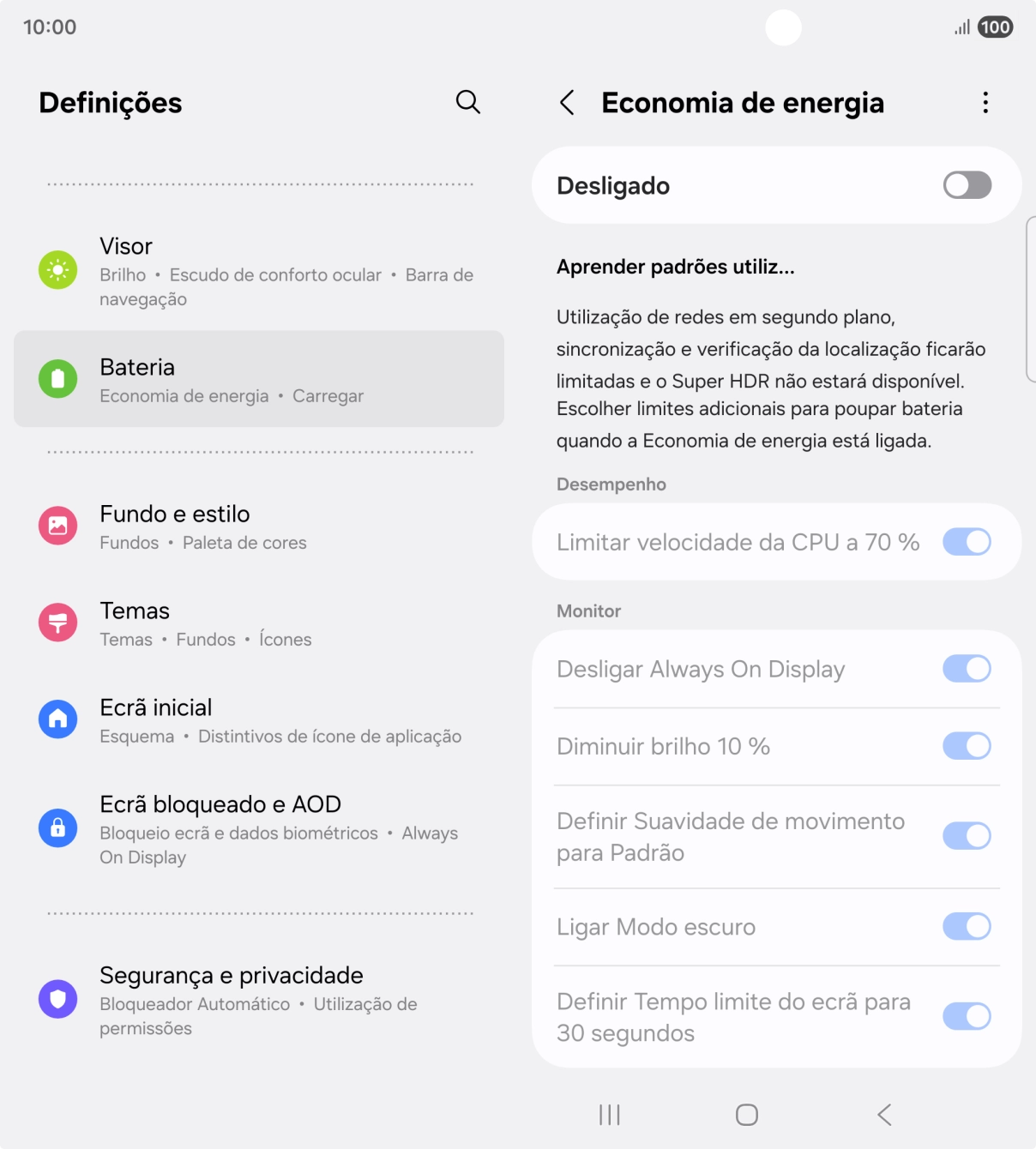The height and width of the screenshot is (1149, 1036).
Task: Open search in Definições
Action: 468,102
